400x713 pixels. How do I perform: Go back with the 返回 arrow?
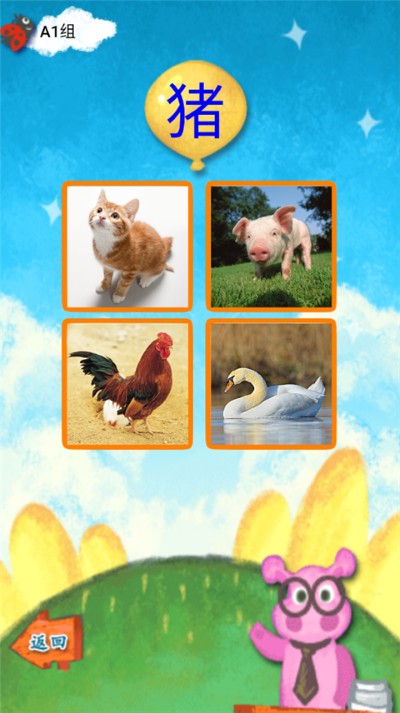point(47,640)
